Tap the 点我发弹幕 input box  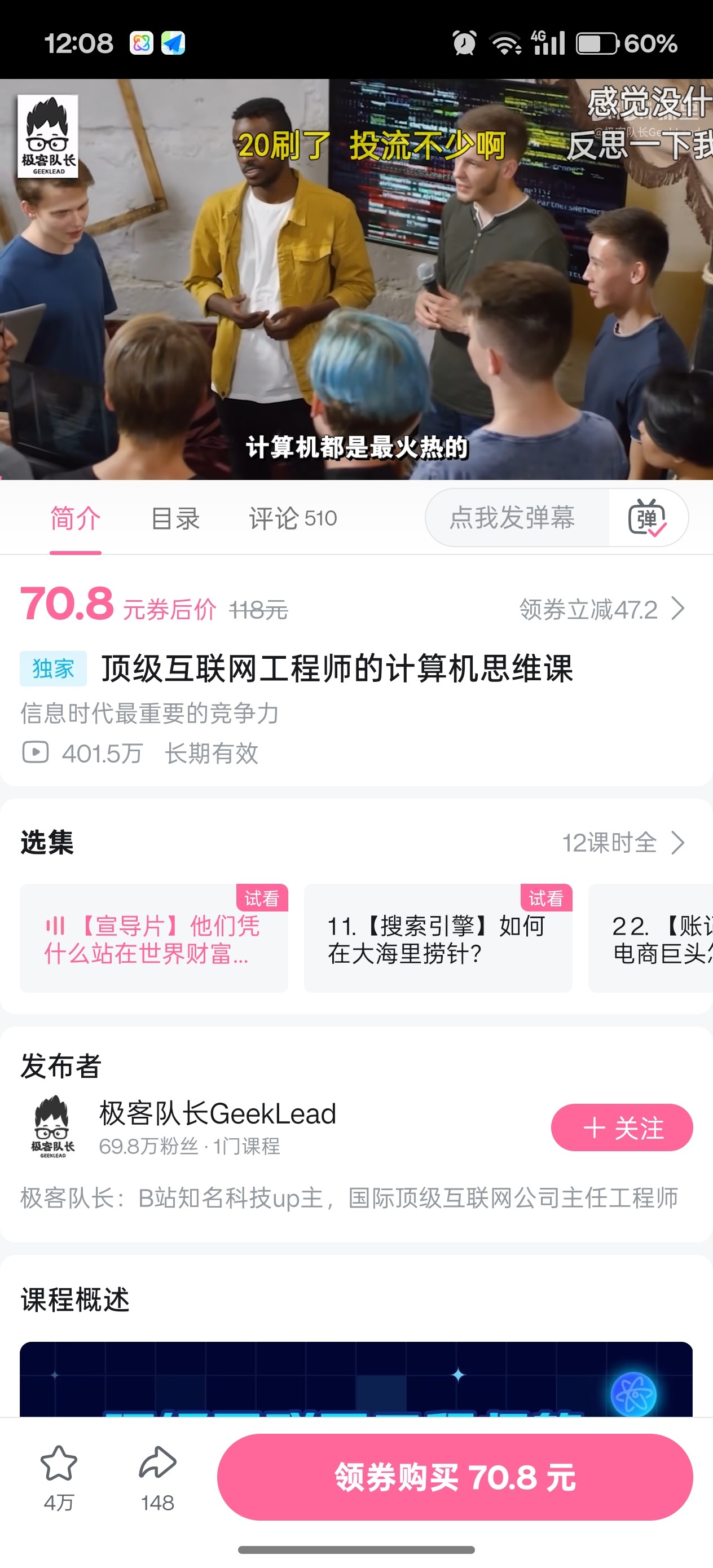coord(513,518)
